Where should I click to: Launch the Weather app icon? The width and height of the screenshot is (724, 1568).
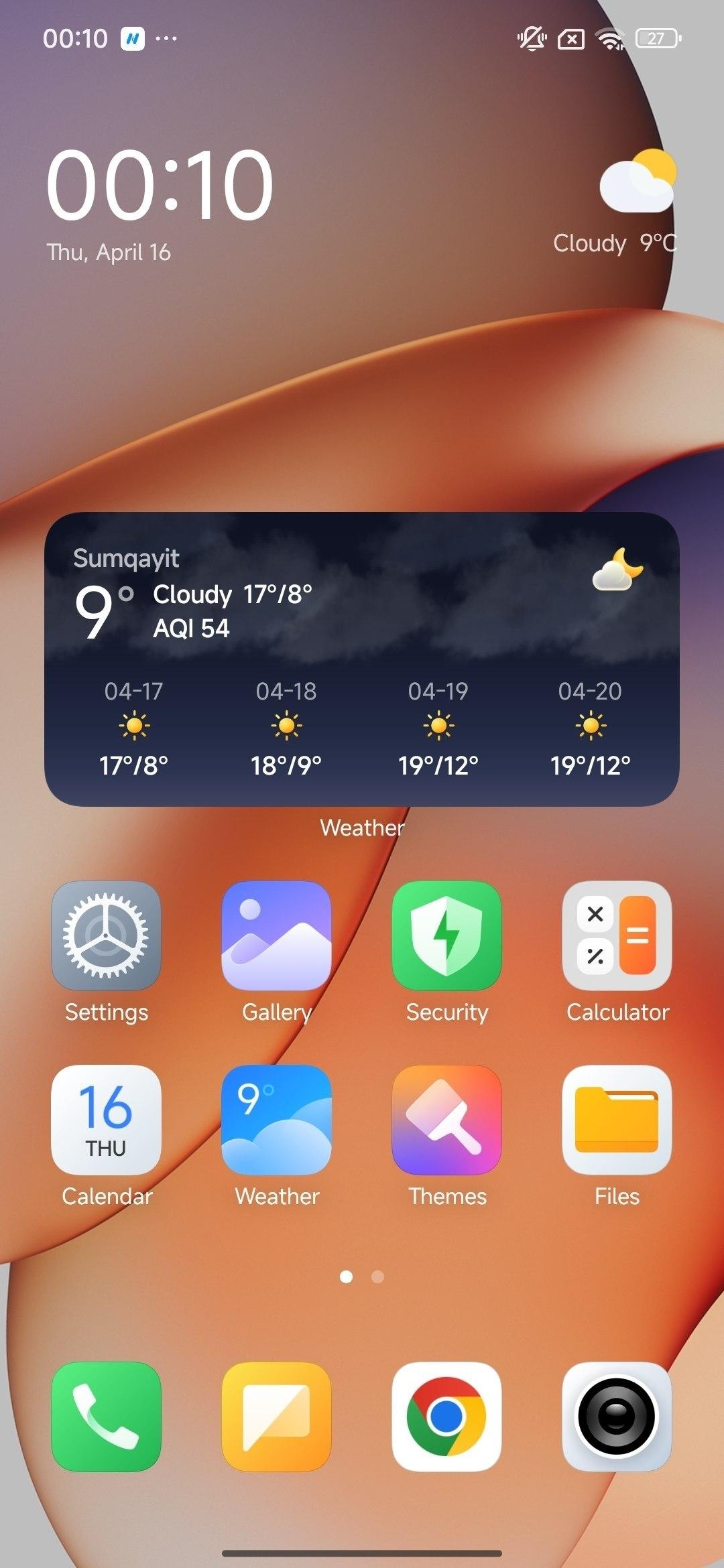276,1119
